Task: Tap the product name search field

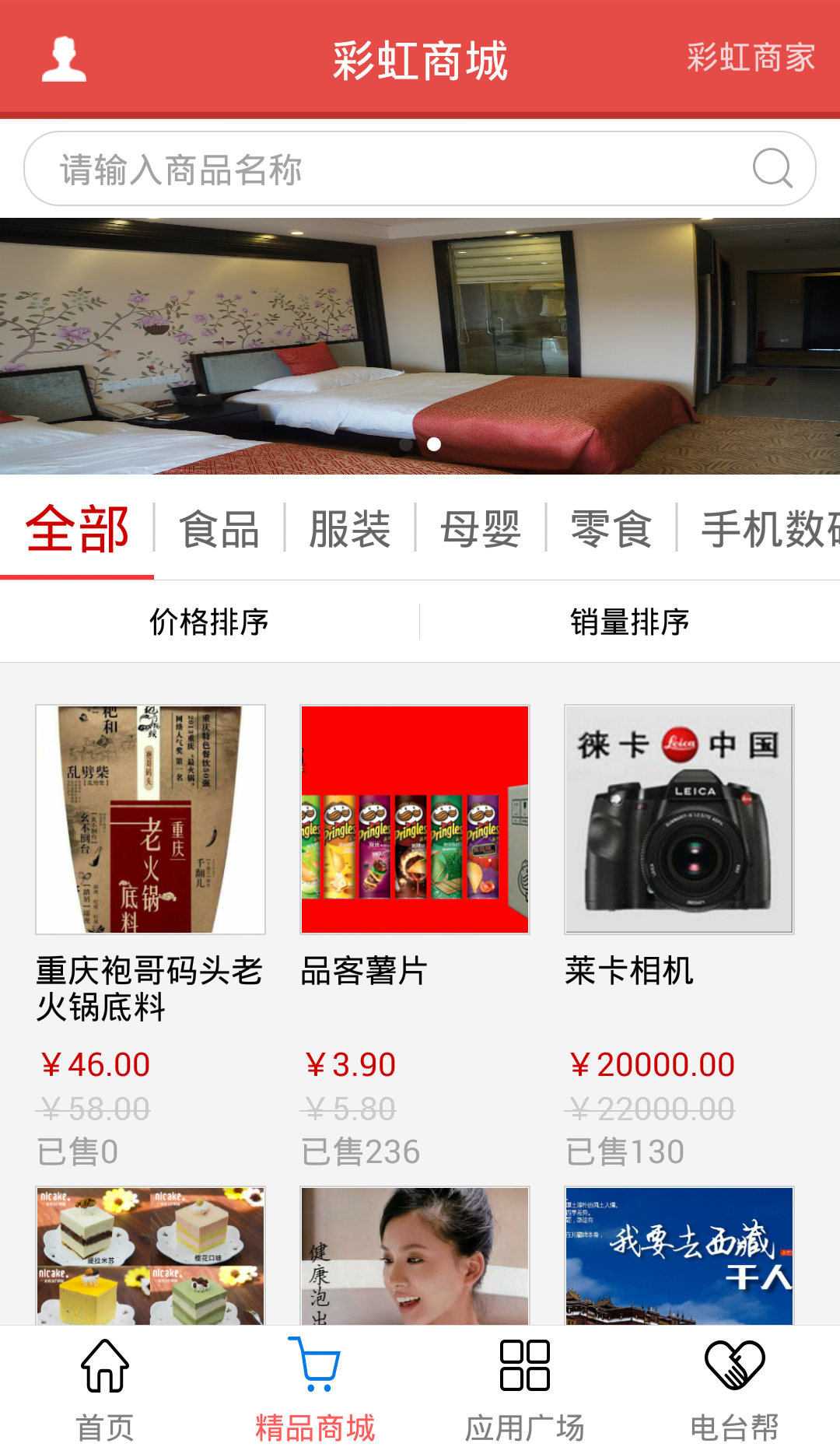Action: [420, 169]
